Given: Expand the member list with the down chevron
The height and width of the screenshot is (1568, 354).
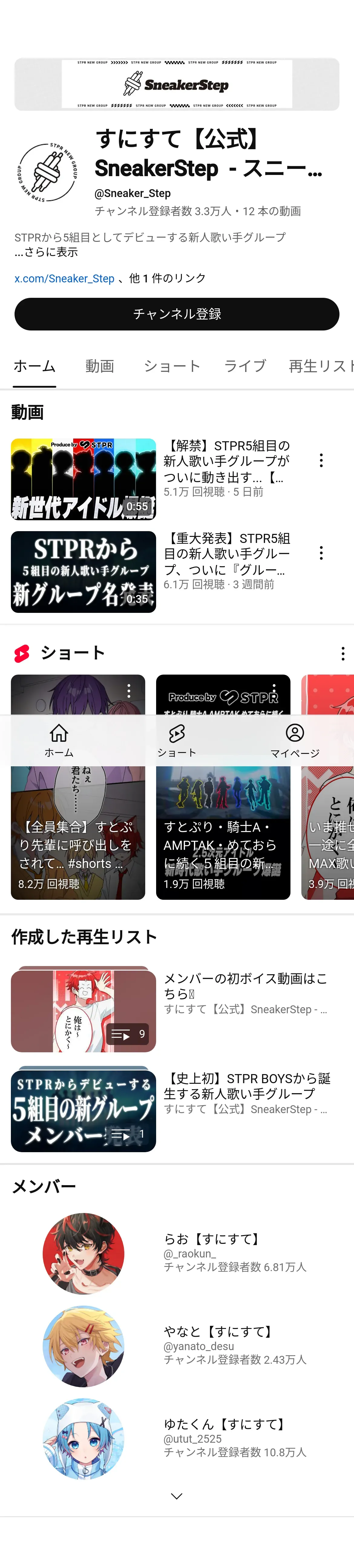Looking at the screenshot, I should click(176, 1496).
